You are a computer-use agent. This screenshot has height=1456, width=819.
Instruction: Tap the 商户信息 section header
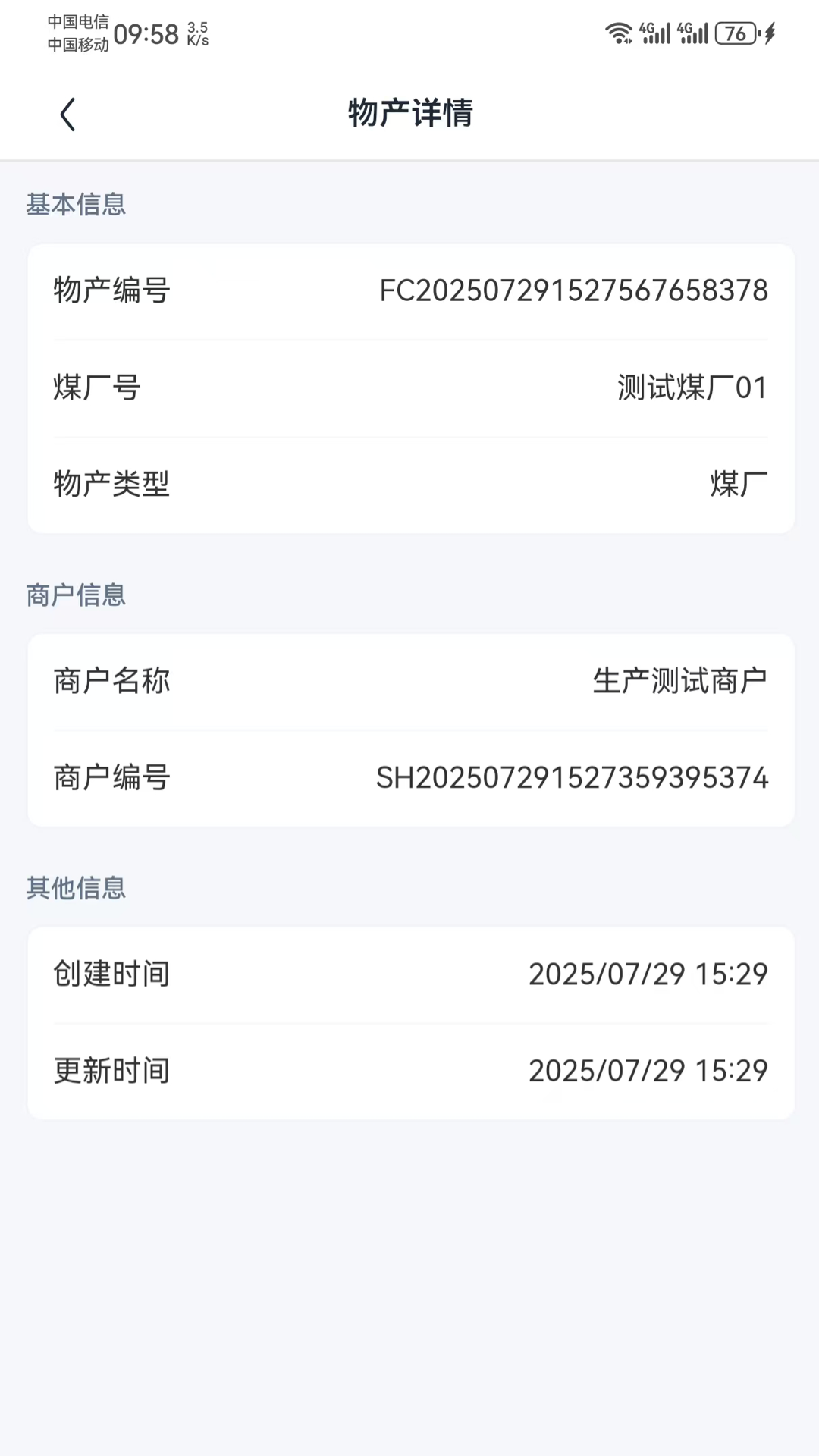click(x=77, y=595)
